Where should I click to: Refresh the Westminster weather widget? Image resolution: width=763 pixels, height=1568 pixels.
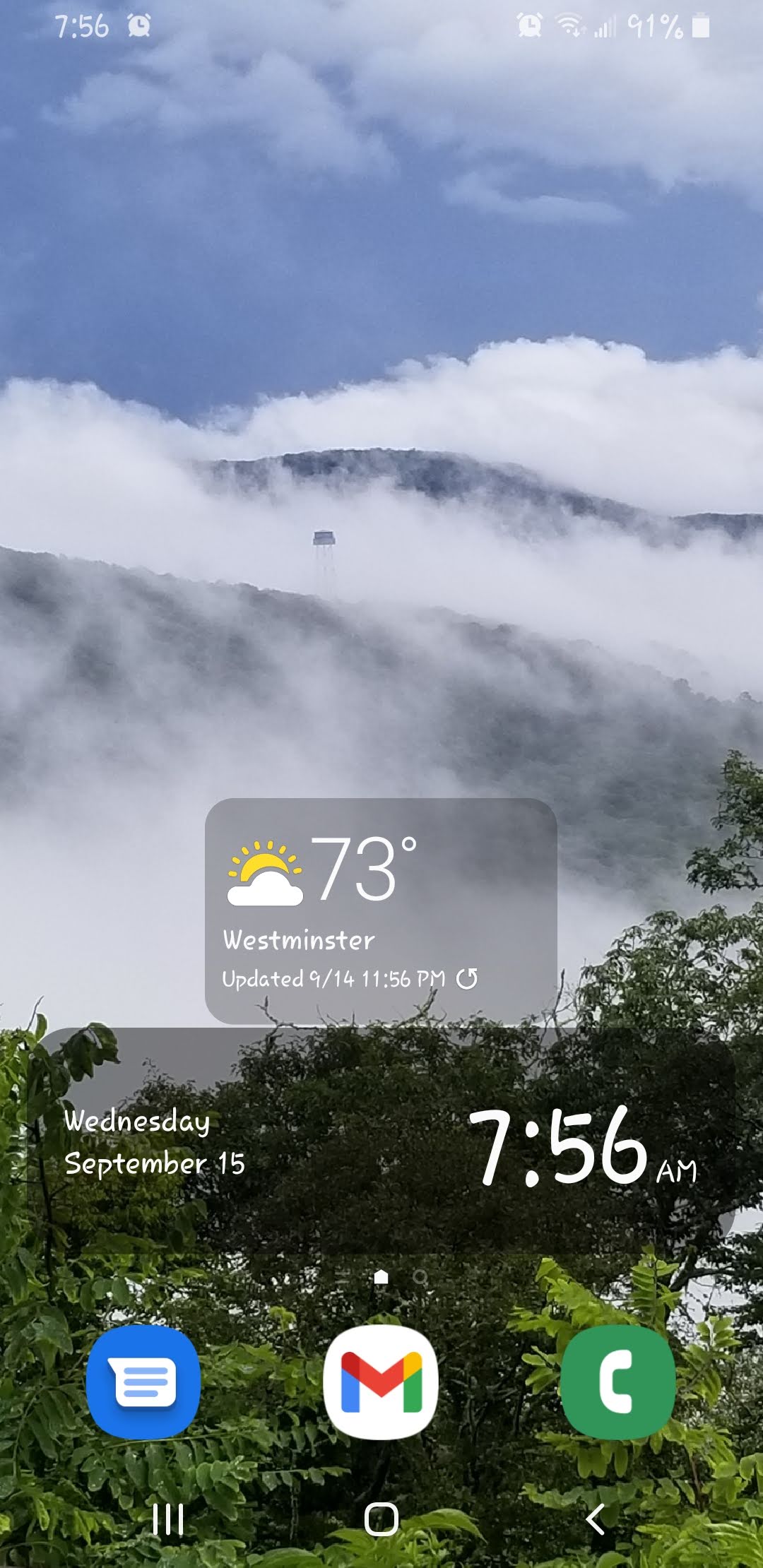point(467,979)
